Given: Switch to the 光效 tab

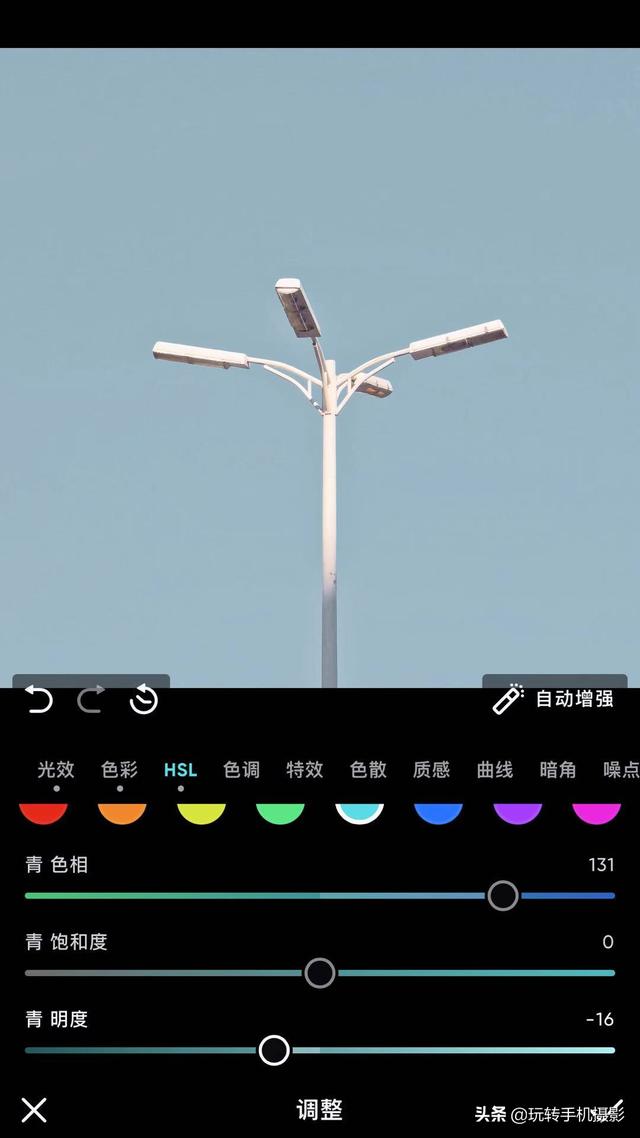Looking at the screenshot, I should (56, 769).
